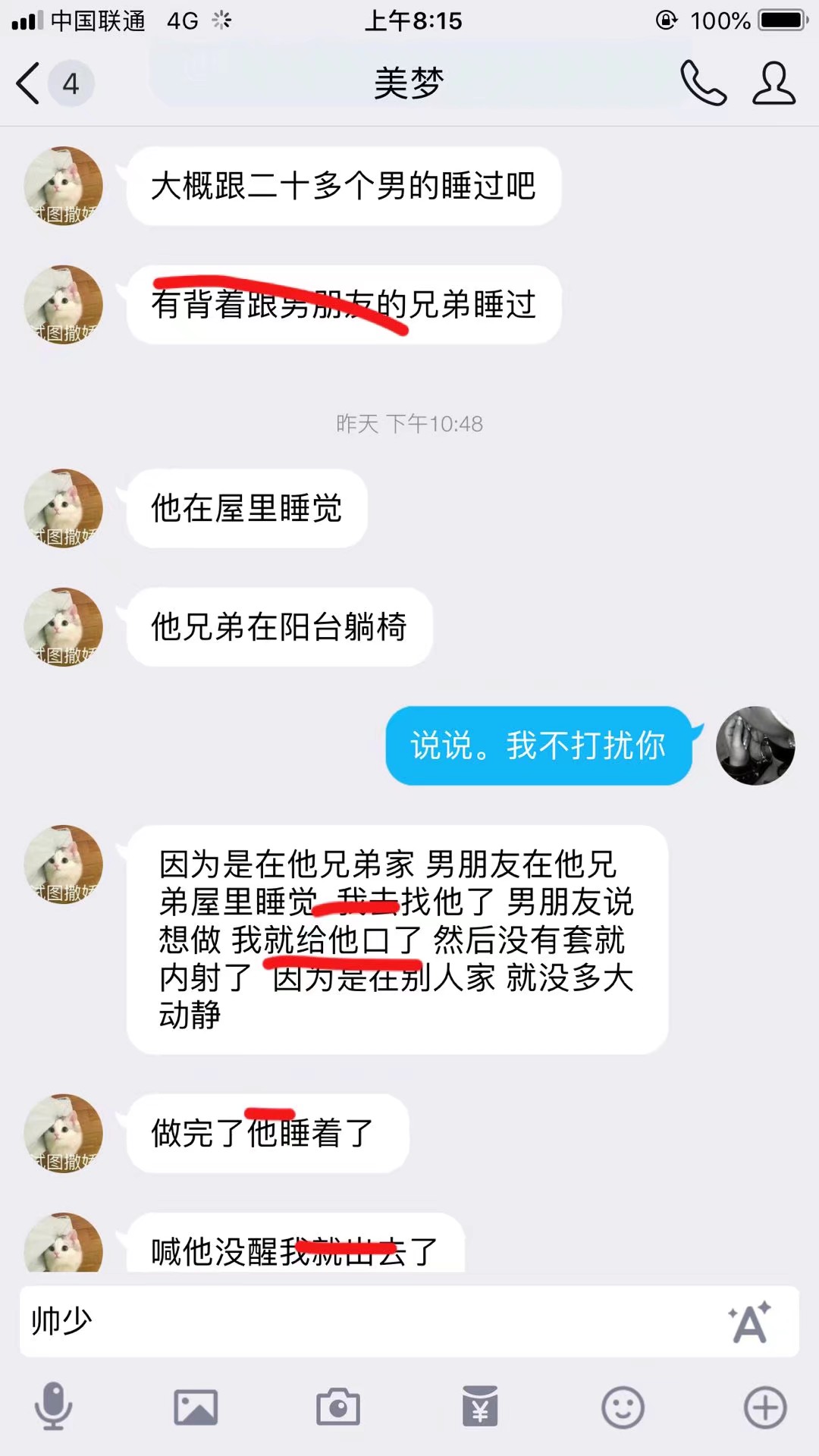This screenshot has height=1456, width=819.
Task: Start a voice call with 美梦
Action: pyautogui.click(x=703, y=83)
